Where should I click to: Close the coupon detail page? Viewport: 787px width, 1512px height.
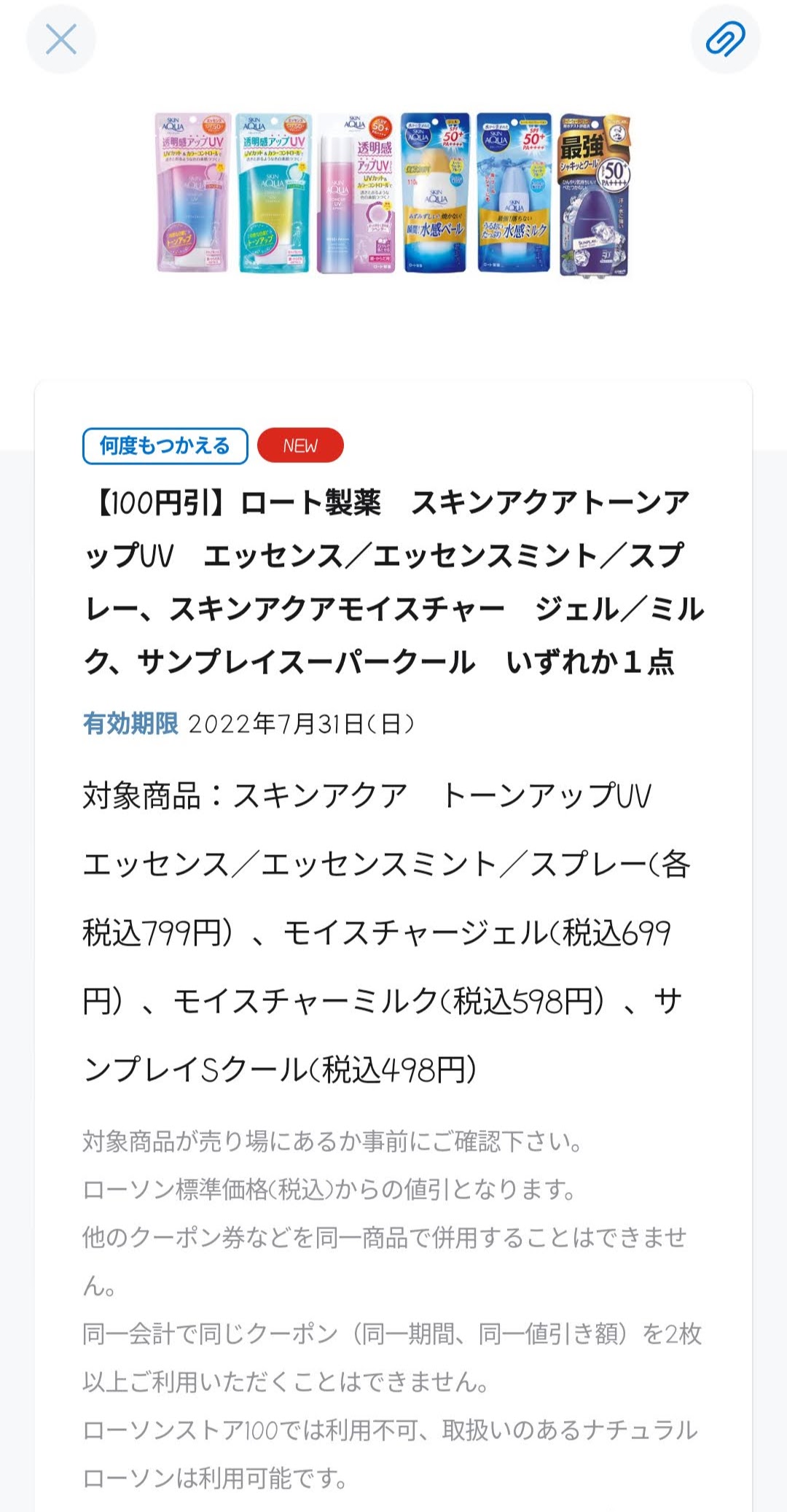coord(61,39)
